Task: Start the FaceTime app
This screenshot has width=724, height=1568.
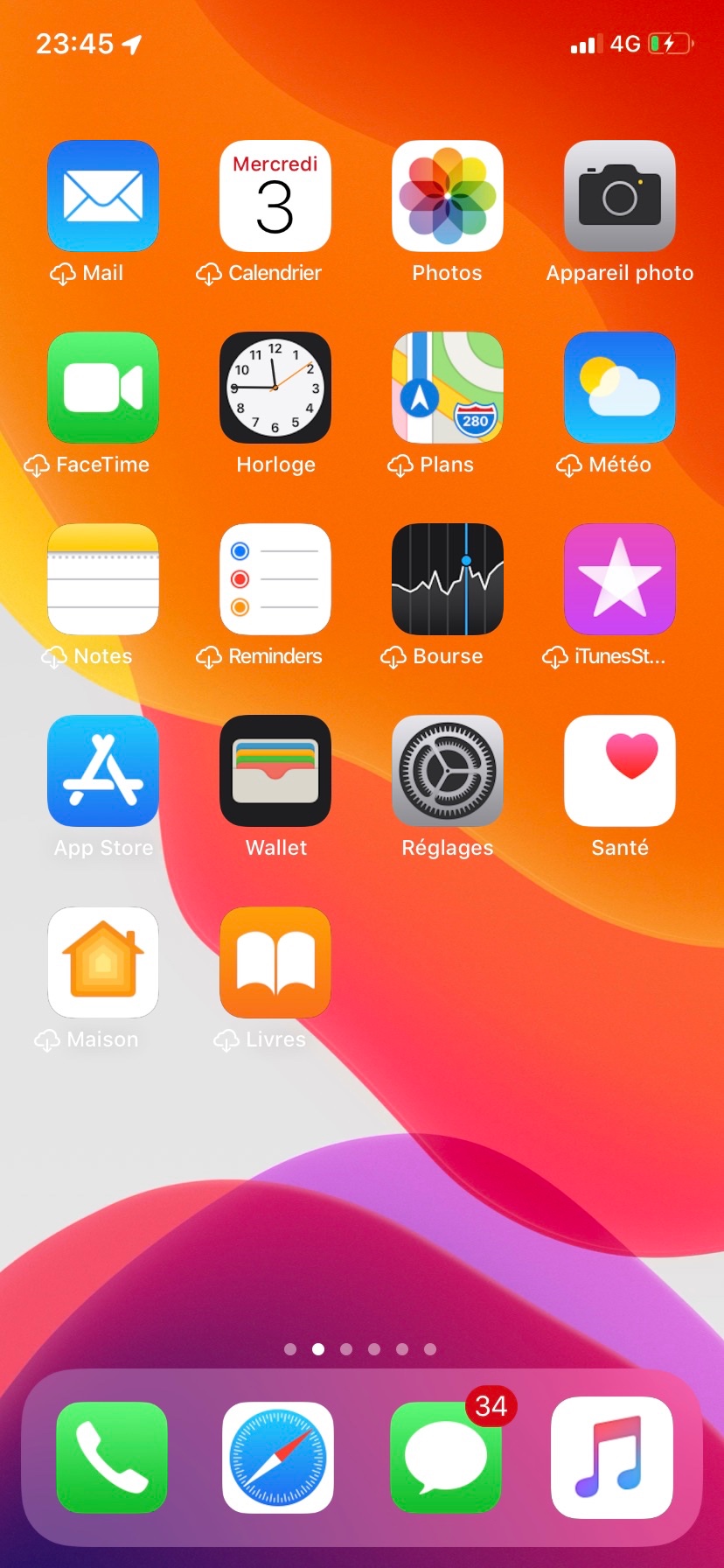Action: click(x=103, y=388)
